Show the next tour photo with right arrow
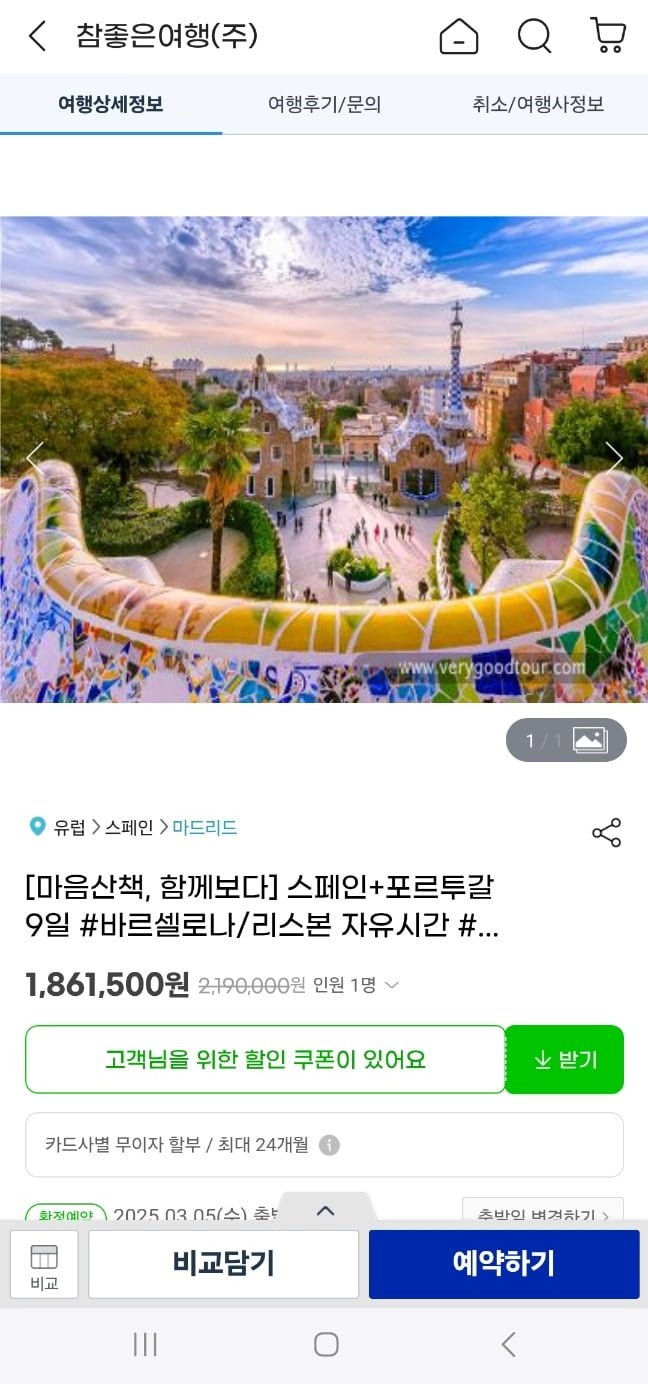 point(614,458)
